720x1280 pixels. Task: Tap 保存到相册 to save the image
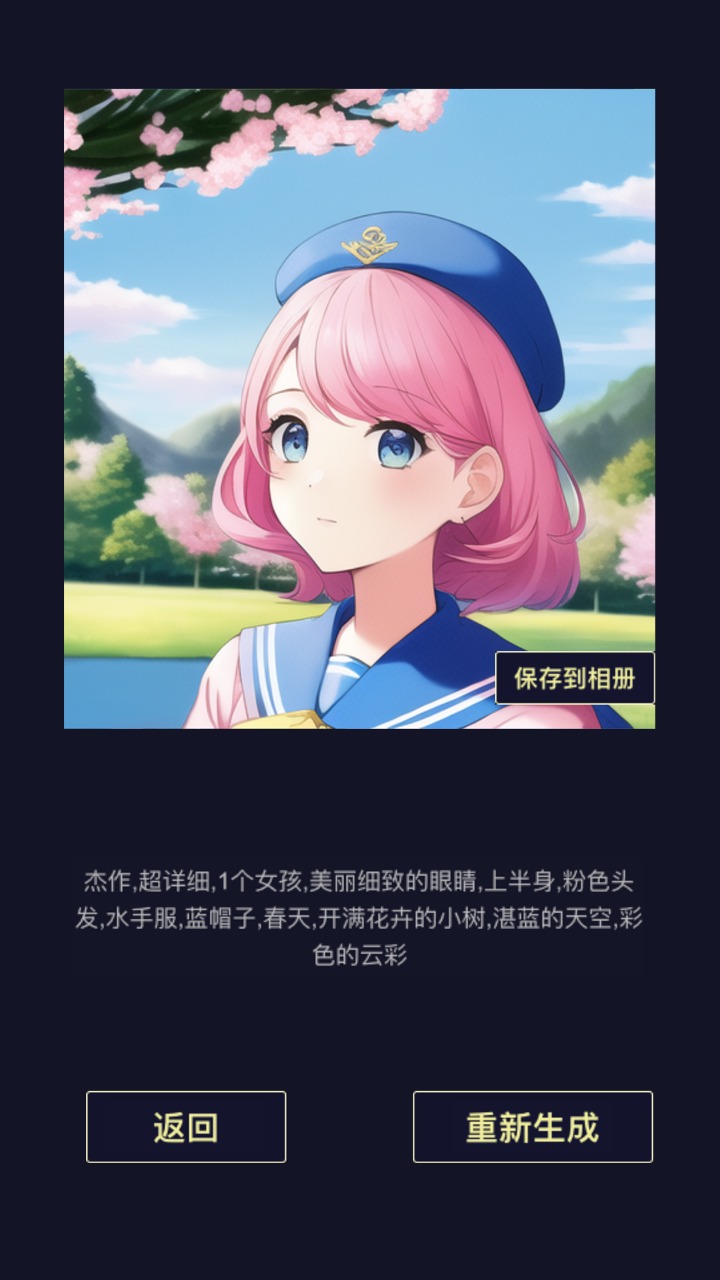[575, 678]
